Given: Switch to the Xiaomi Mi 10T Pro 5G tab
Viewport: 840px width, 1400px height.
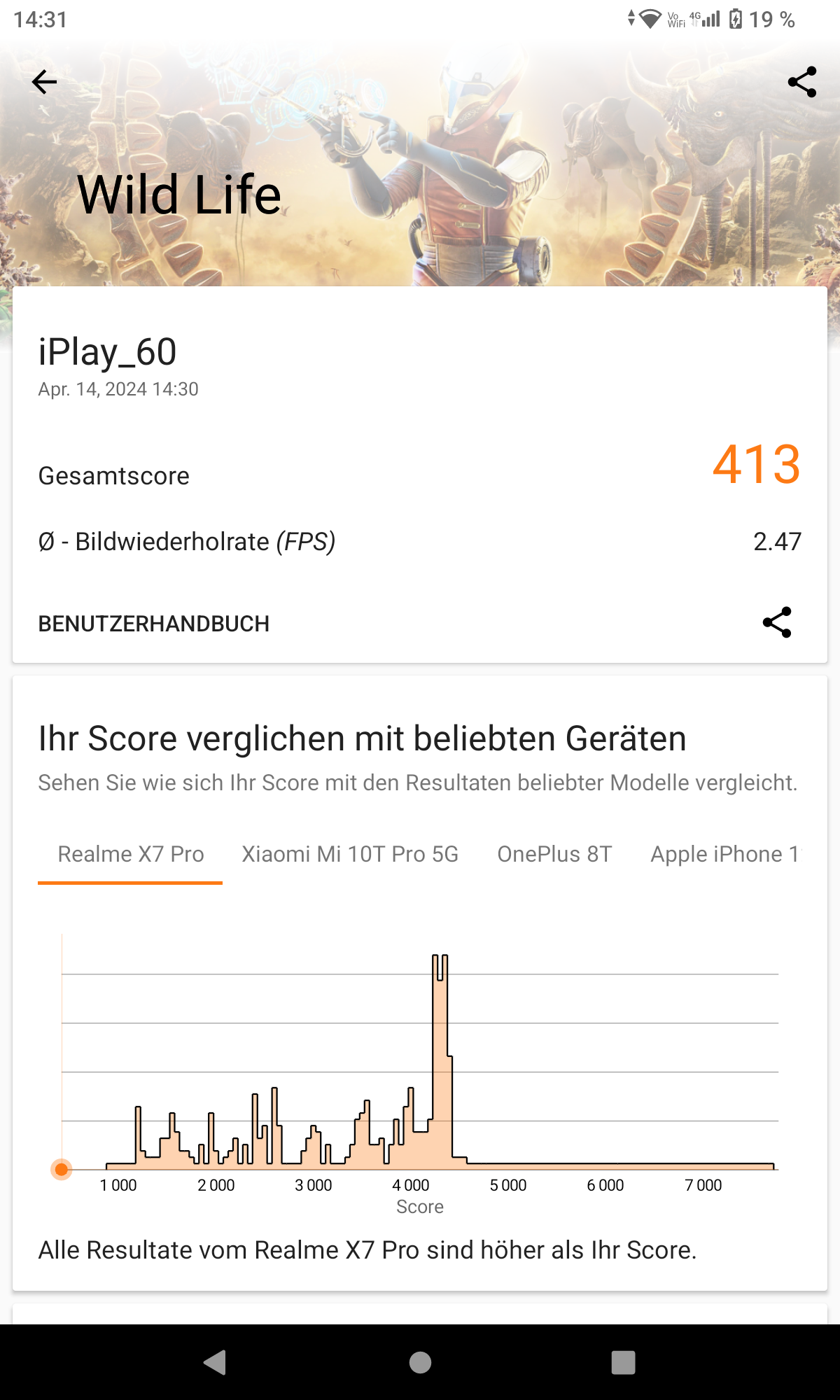Looking at the screenshot, I should point(350,855).
